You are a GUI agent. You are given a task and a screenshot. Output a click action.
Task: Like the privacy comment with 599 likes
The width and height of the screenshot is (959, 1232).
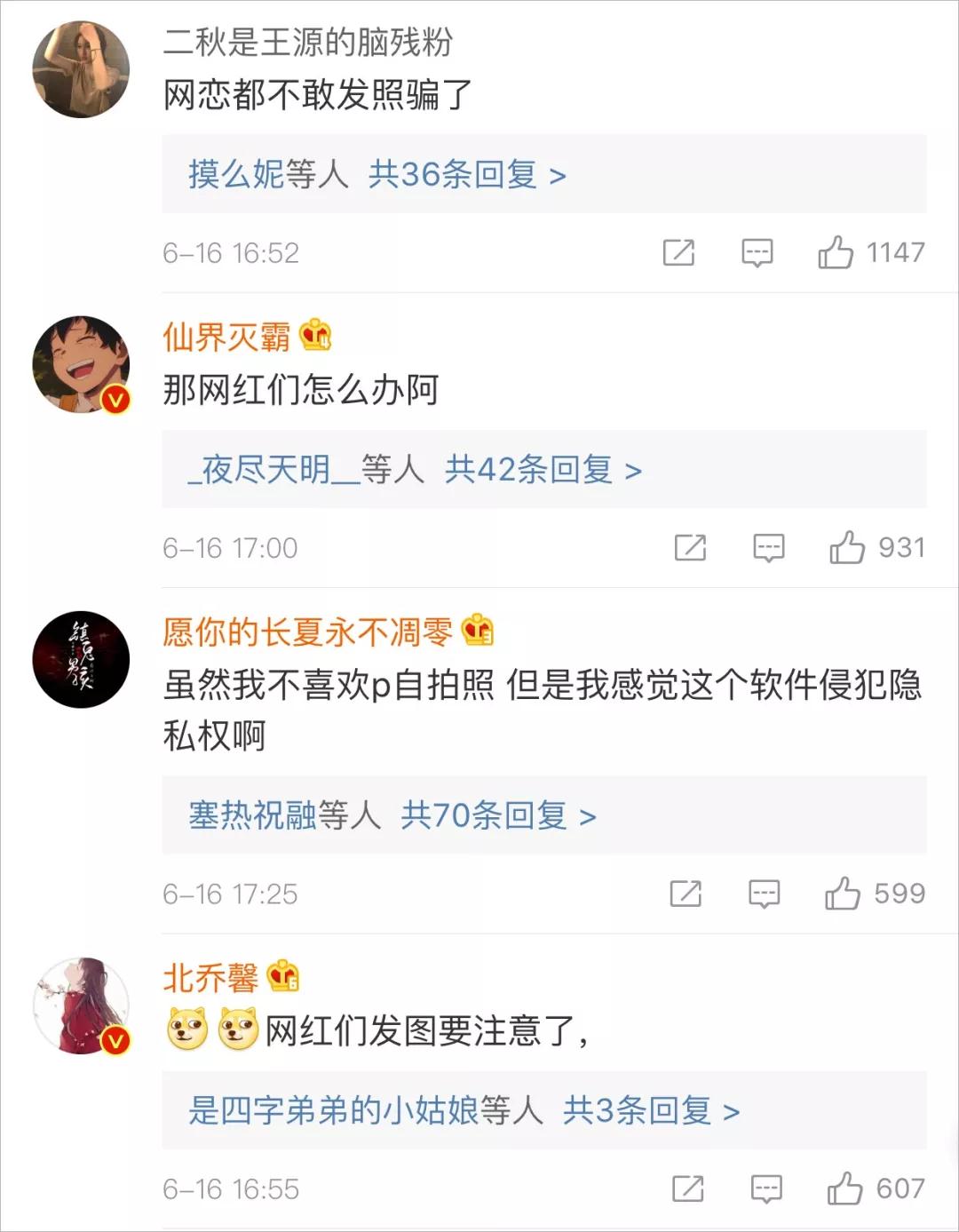(x=843, y=894)
